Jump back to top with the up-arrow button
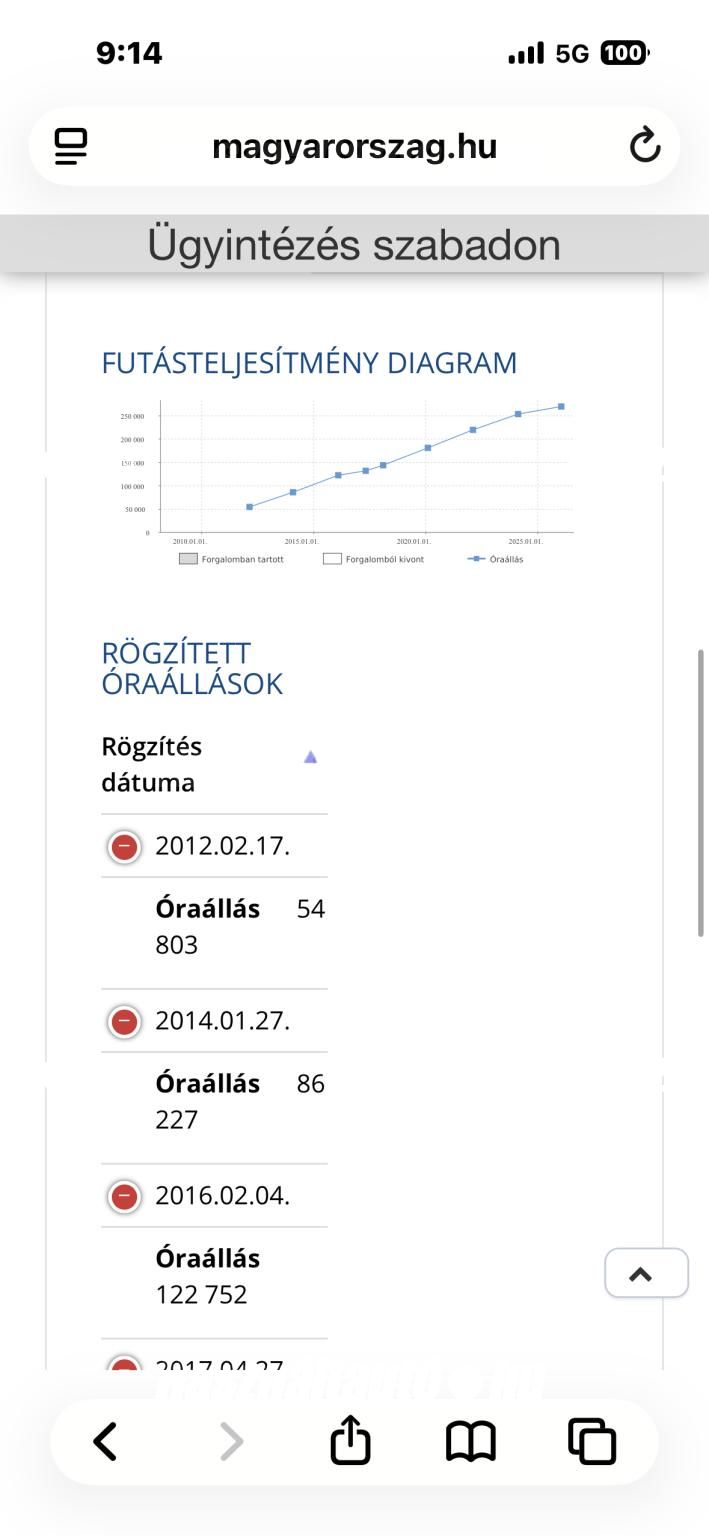Screen dimensions: 709x1536 [x=646, y=1273]
